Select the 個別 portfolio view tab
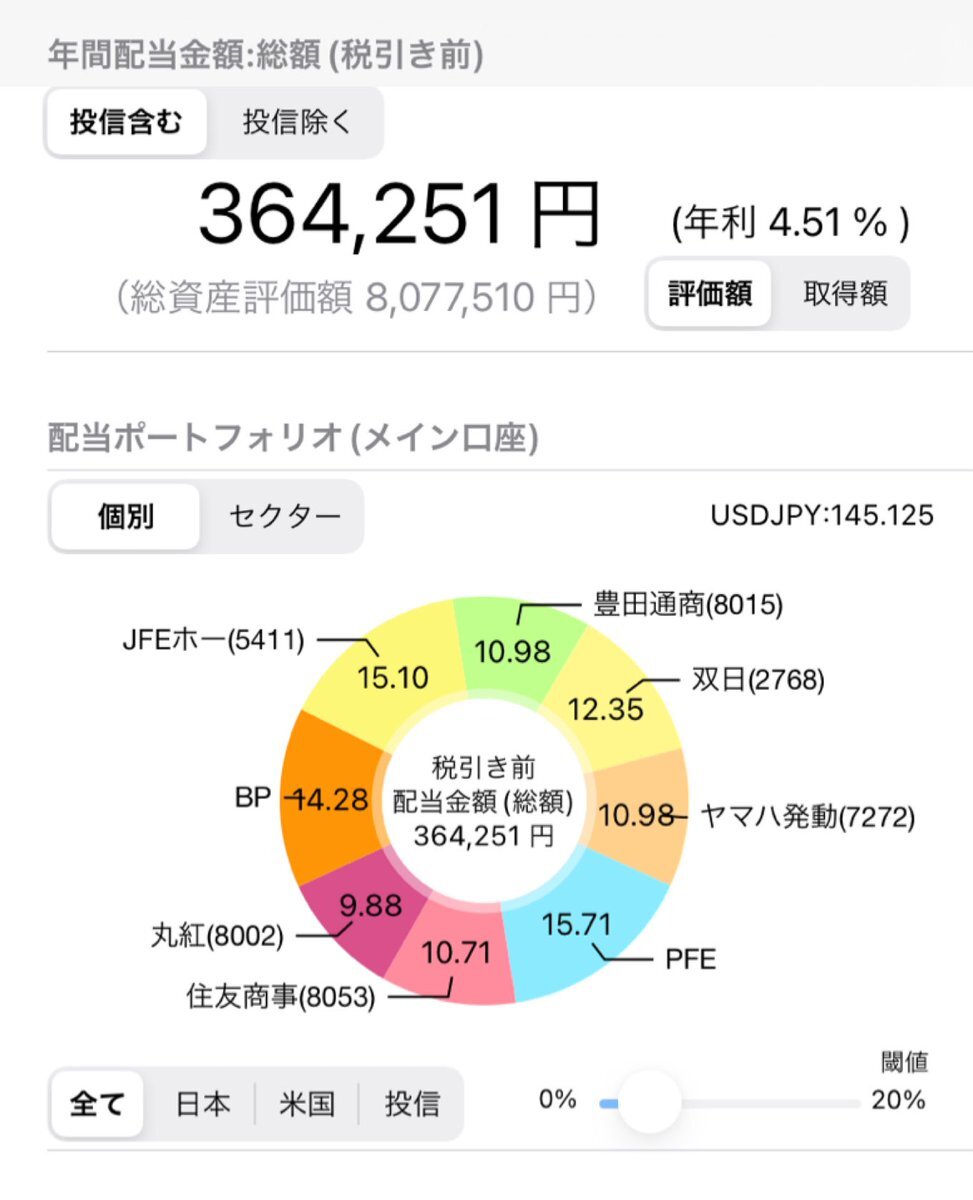Image resolution: width=973 pixels, height=1200 pixels. (x=123, y=516)
